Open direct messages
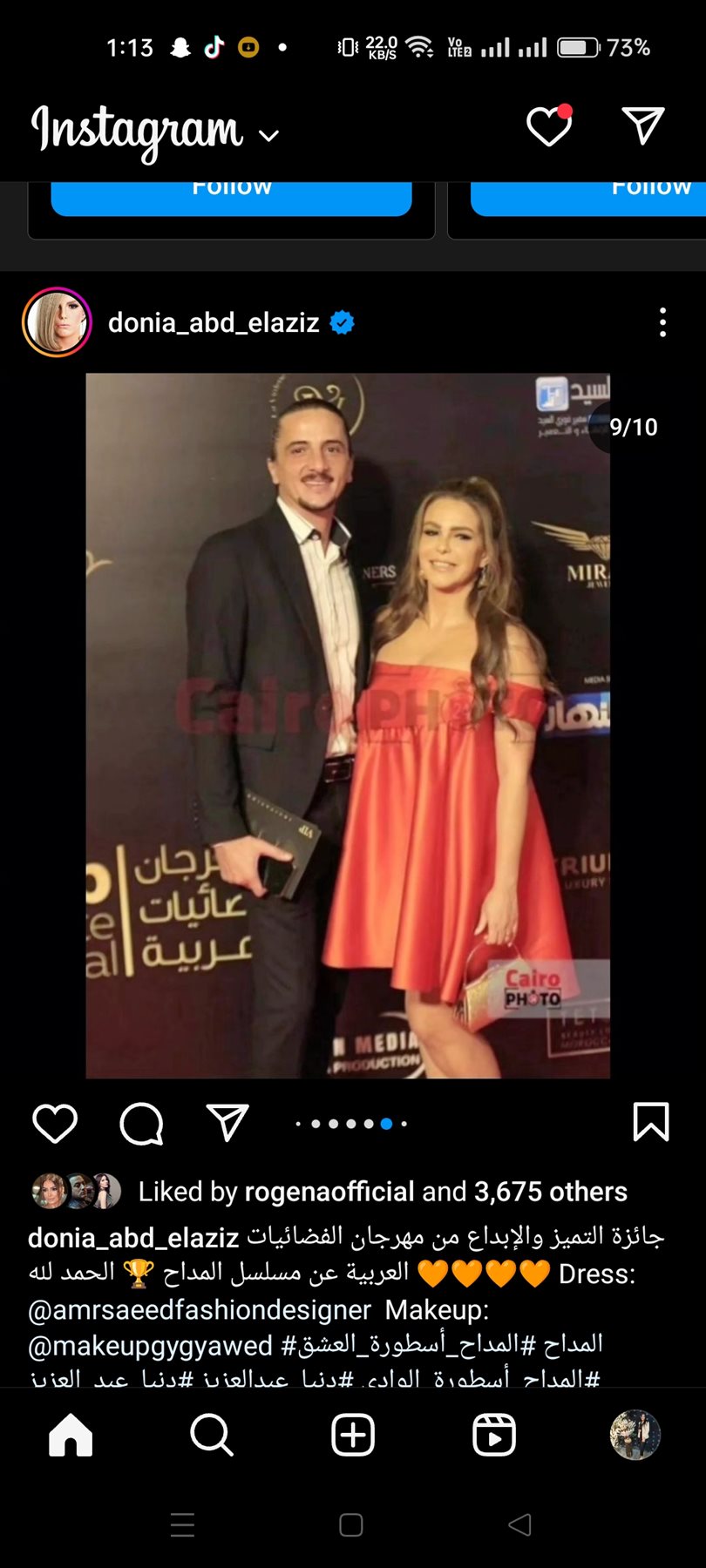Screen dimensions: 706x1568 click(x=644, y=126)
